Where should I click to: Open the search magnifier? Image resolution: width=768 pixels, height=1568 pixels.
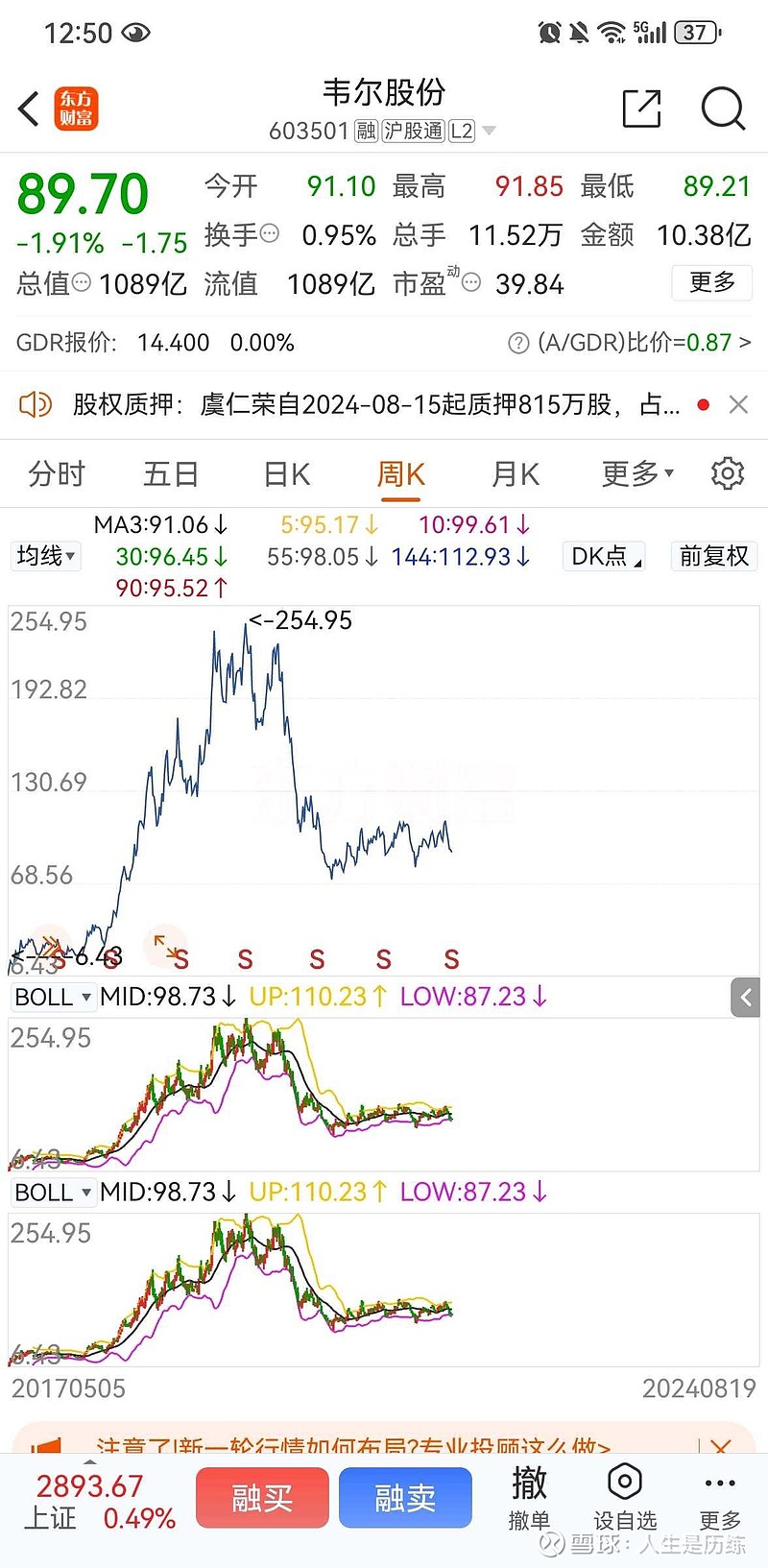[x=722, y=109]
